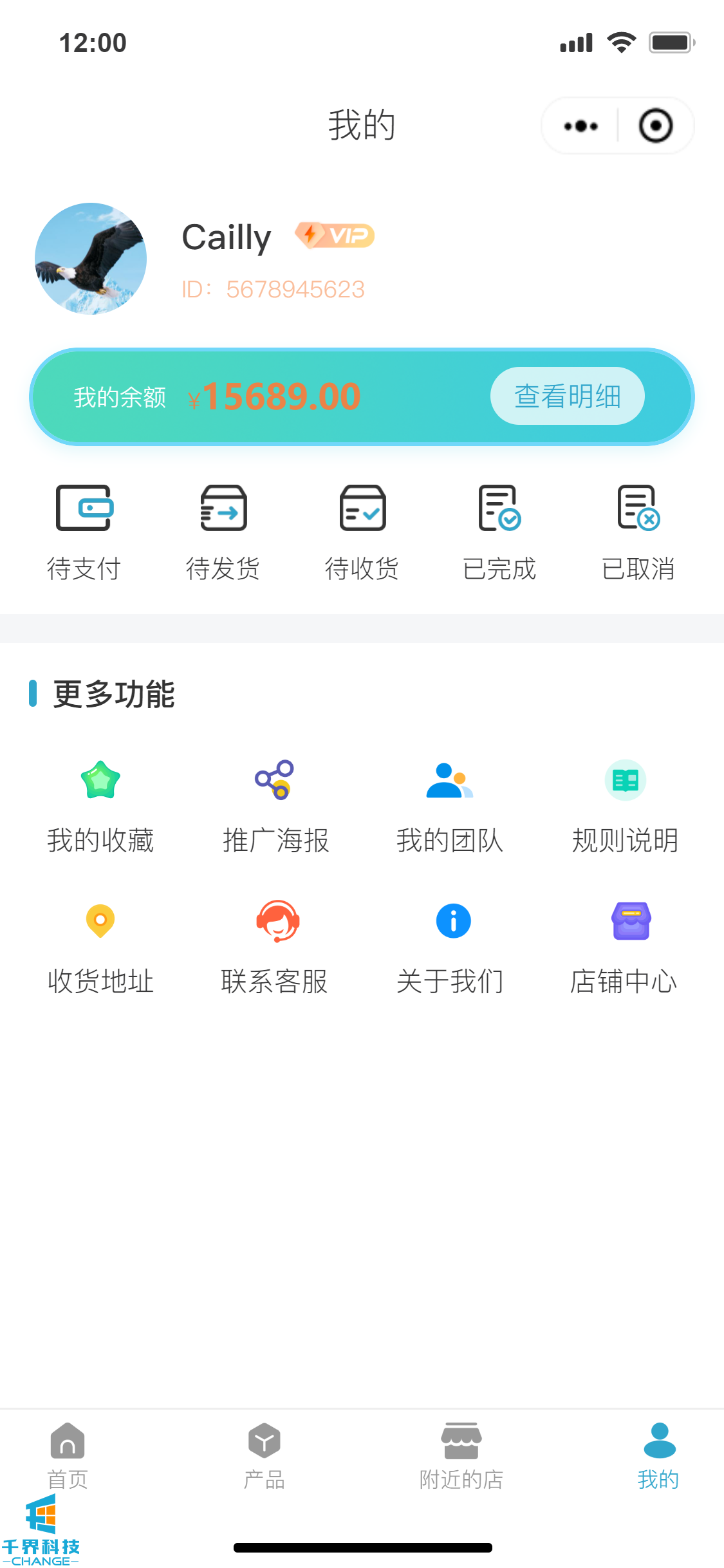Screen dimensions: 724x1568
Task: View 待发货 orders awaiting shipment
Action: pyautogui.click(x=223, y=532)
